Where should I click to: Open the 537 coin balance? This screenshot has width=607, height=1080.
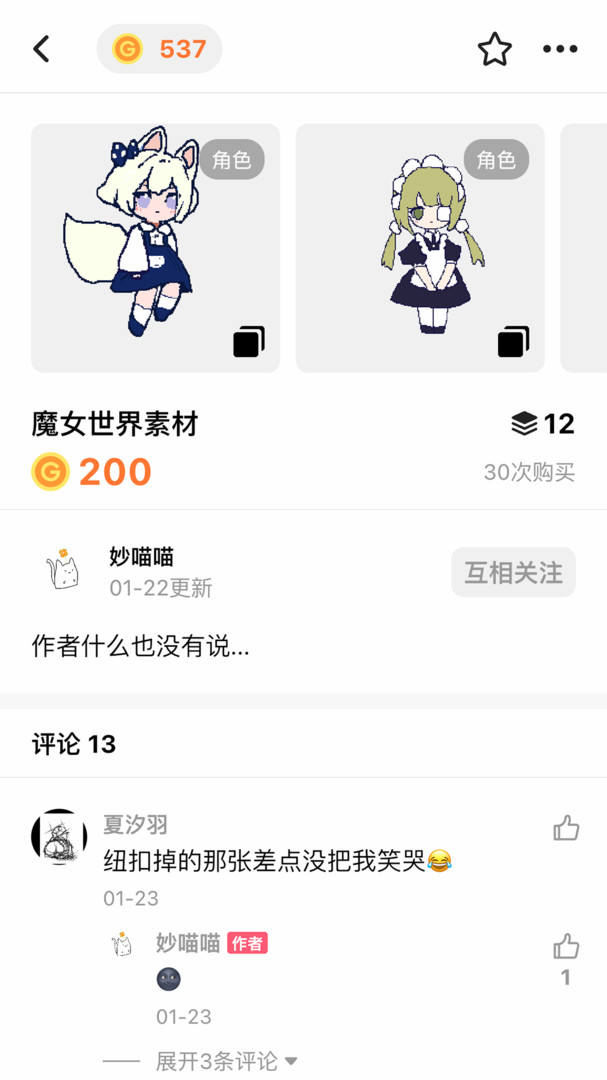160,49
